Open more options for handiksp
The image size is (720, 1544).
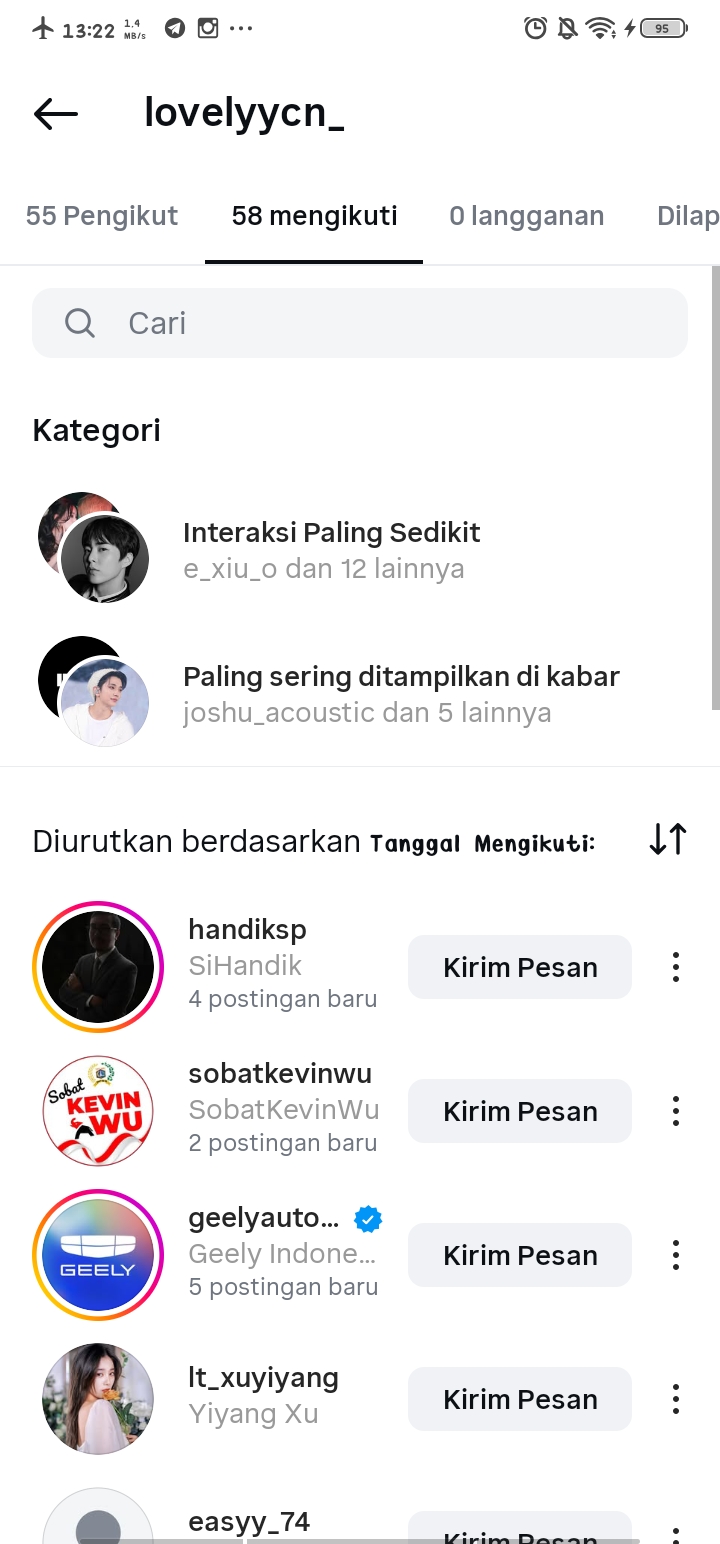tap(676, 967)
